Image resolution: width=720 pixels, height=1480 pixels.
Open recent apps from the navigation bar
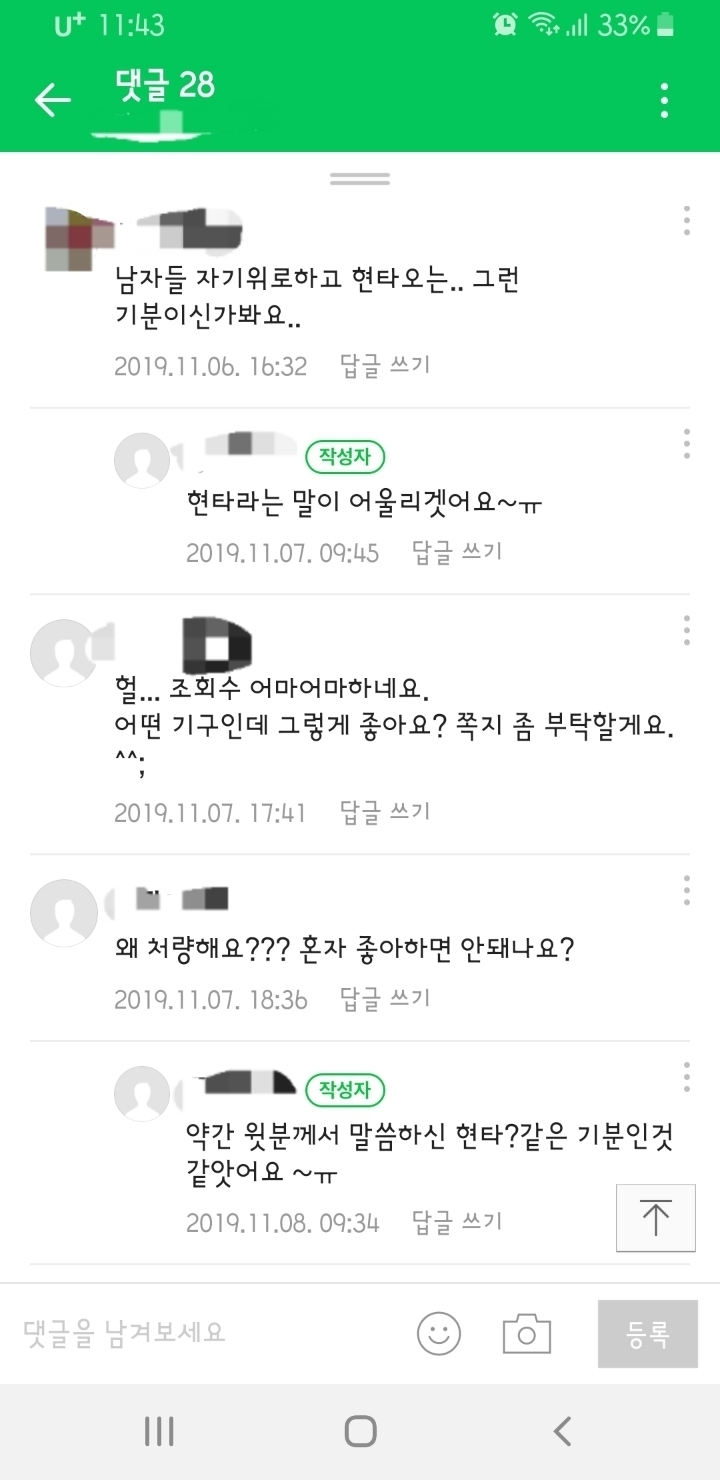tap(160, 1431)
